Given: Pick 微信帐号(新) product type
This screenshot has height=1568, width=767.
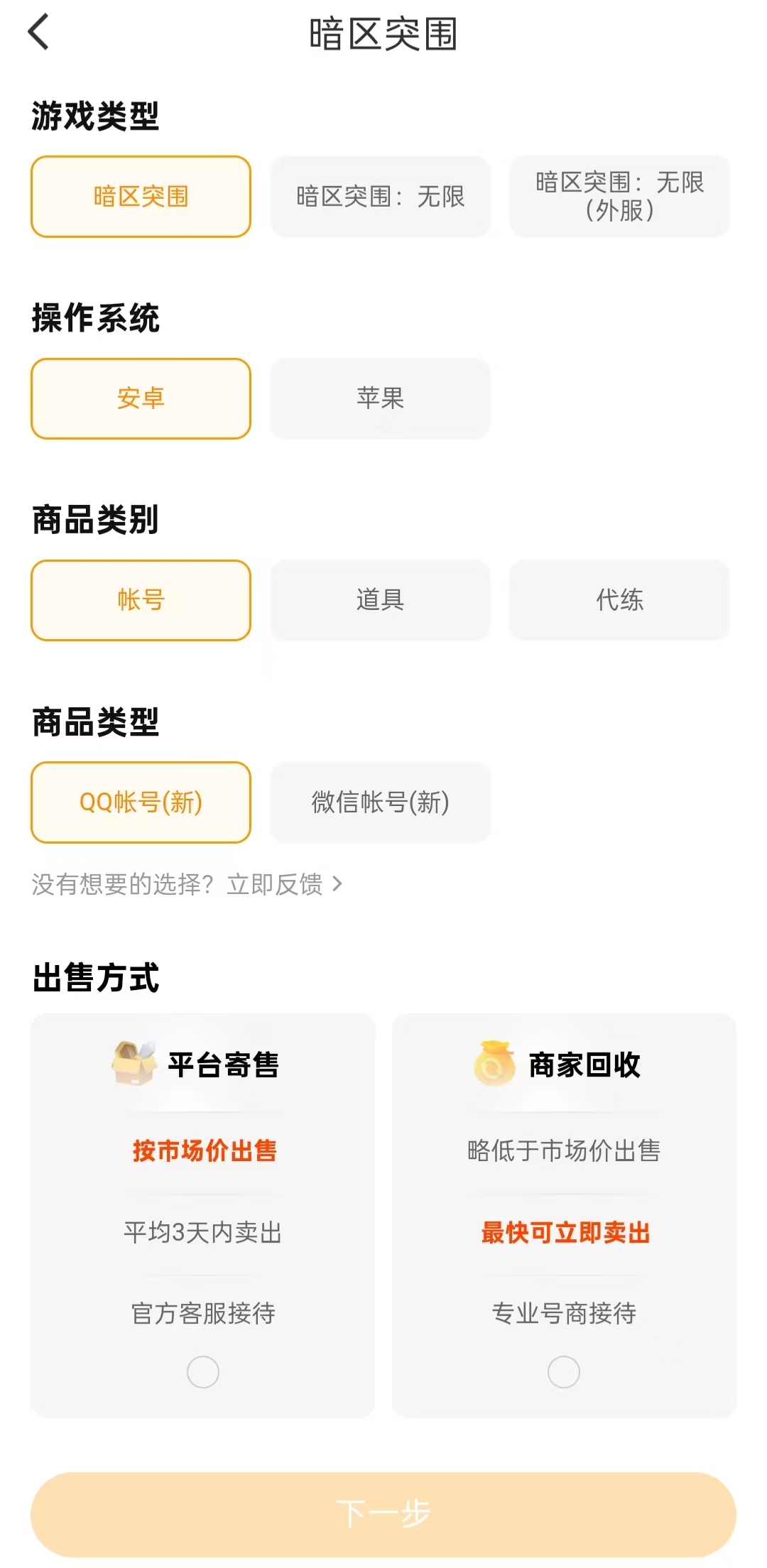Looking at the screenshot, I should (380, 802).
